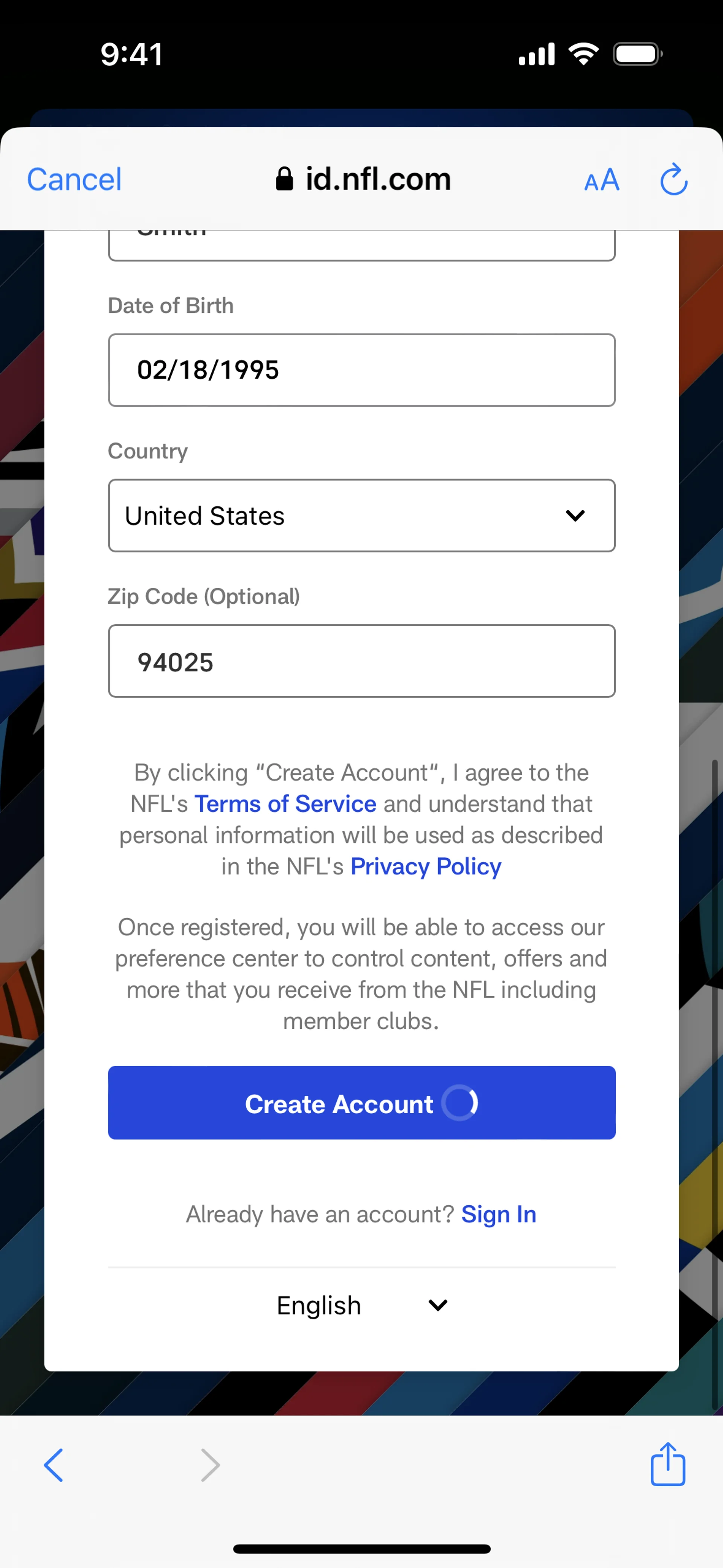The width and height of the screenshot is (723, 1568).
Task: Tap the Create Account button
Action: point(361,1103)
